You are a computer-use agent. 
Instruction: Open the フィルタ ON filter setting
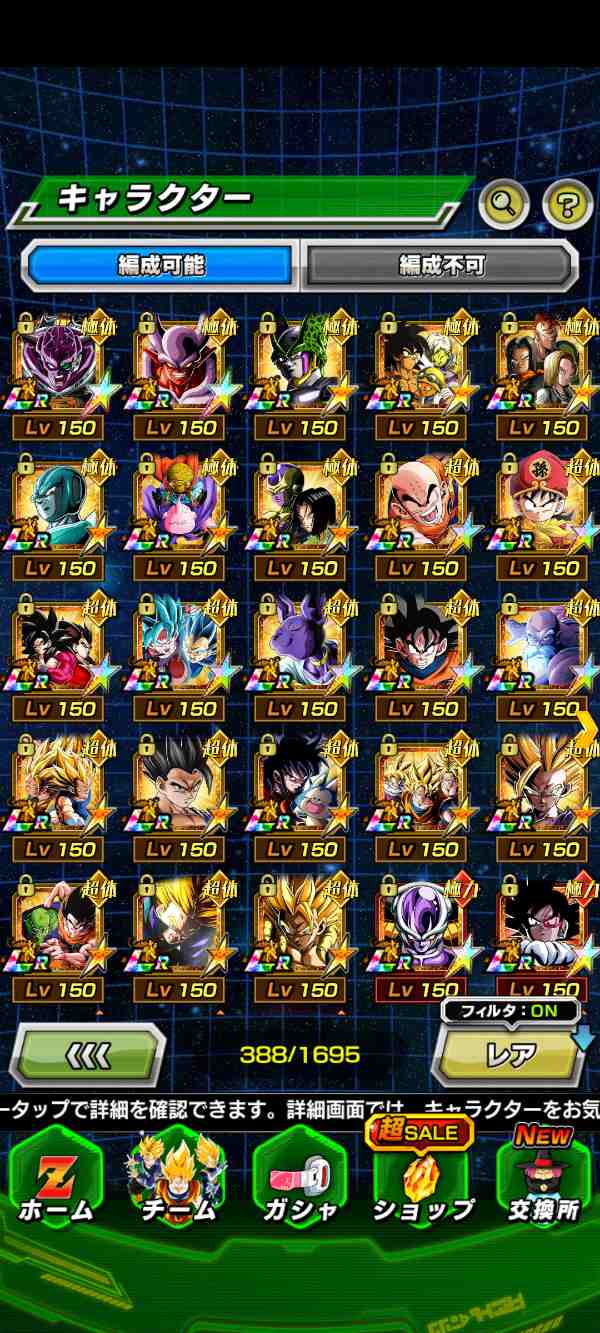(510, 1009)
